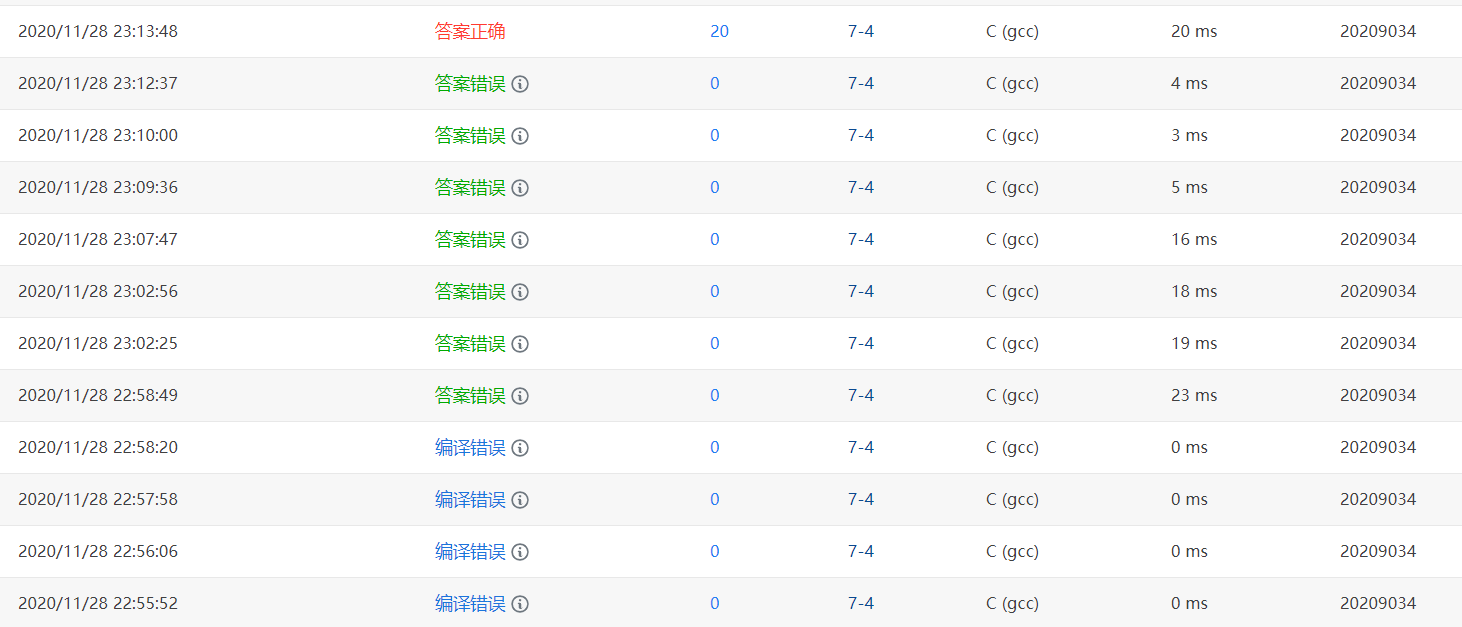Open the 编译错误 submission at 22:56:06
1462x627 pixels.
click(470, 551)
